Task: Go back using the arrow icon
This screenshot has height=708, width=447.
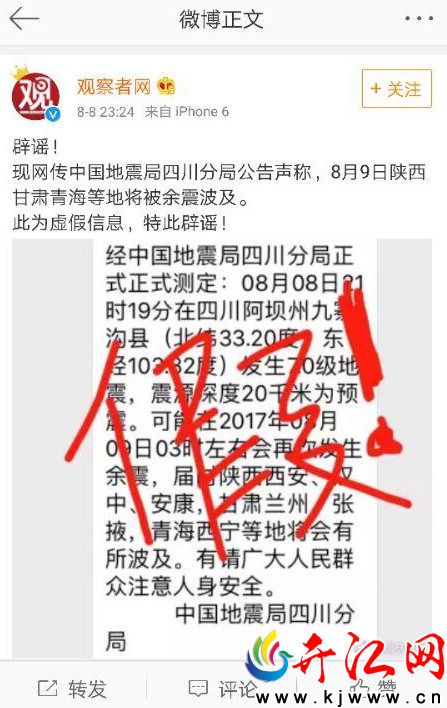Action: (x=24, y=19)
